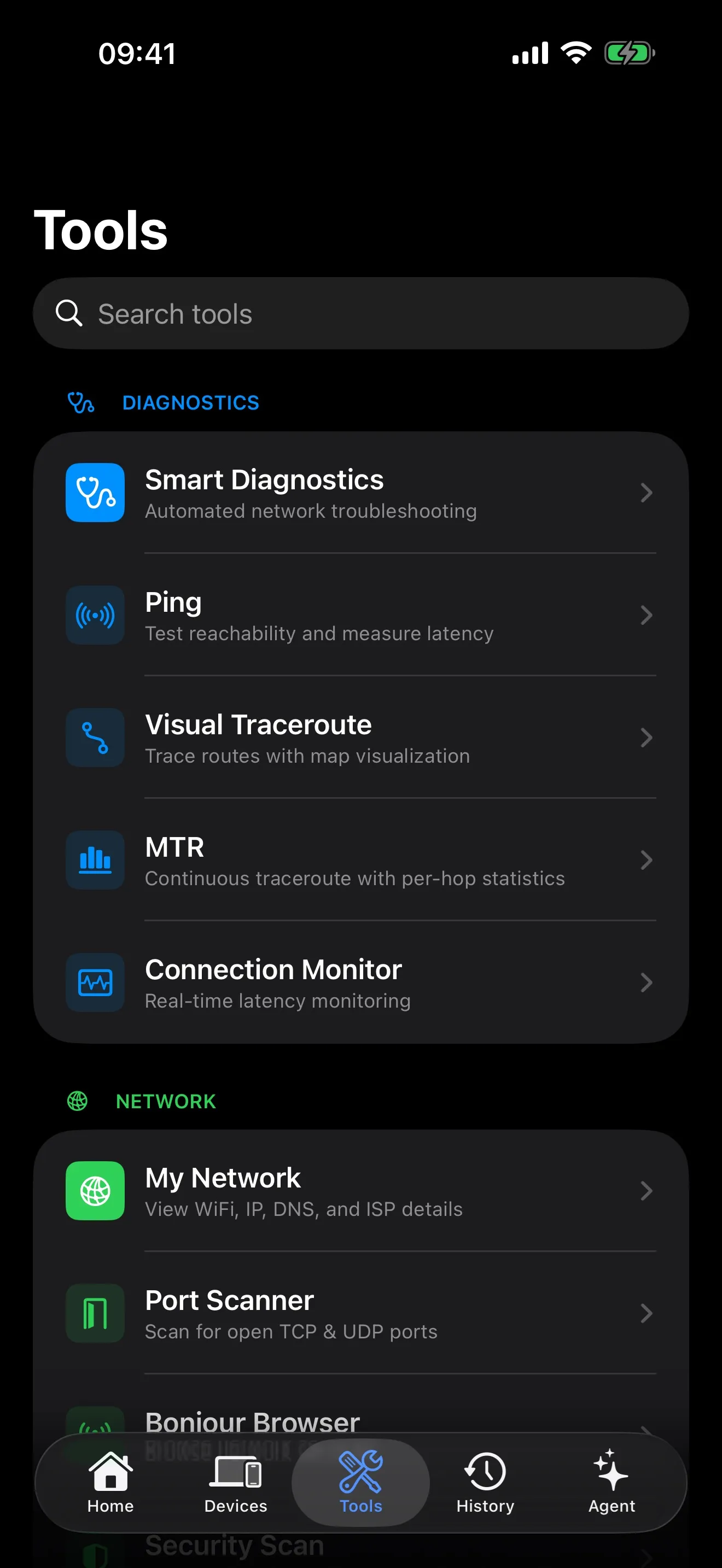Image resolution: width=722 pixels, height=1568 pixels.
Task: Select the Visual Traceroute route icon
Action: click(x=95, y=738)
